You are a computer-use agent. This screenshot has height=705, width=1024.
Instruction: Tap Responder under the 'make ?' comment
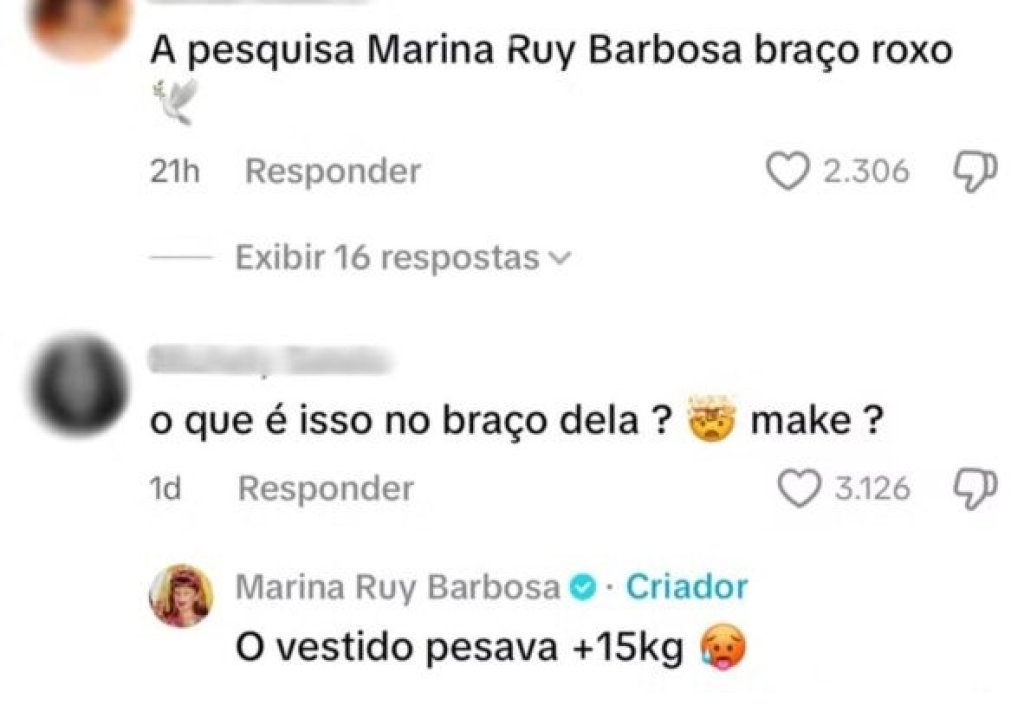coord(325,488)
